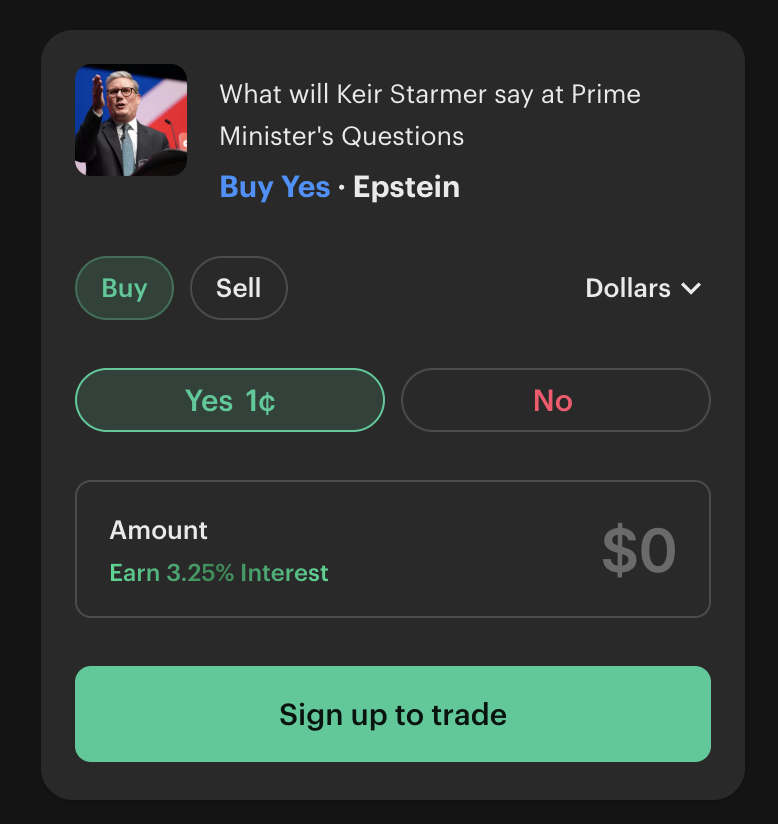Choose the No option
This screenshot has width=778, height=824.
click(555, 400)
